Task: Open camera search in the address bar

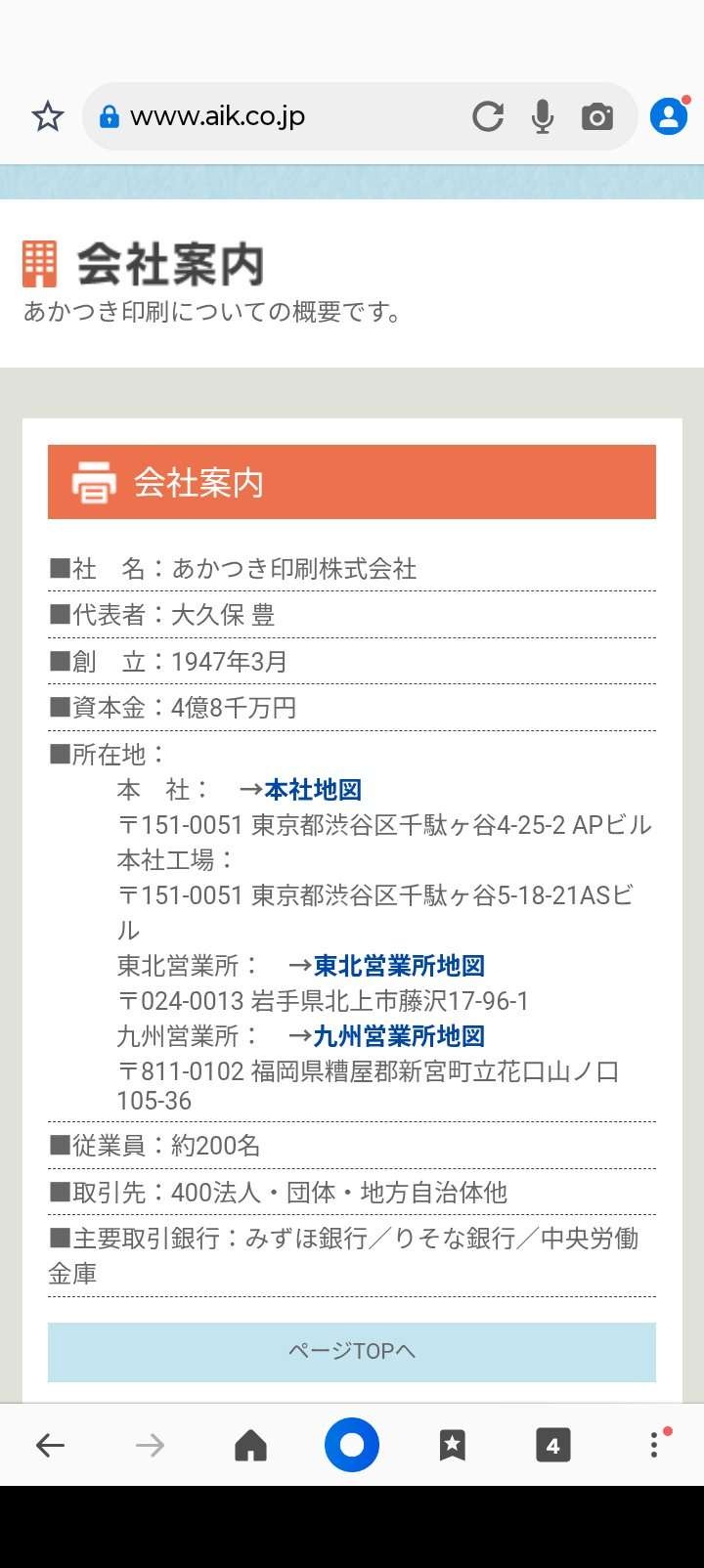Action: (597, 117)
